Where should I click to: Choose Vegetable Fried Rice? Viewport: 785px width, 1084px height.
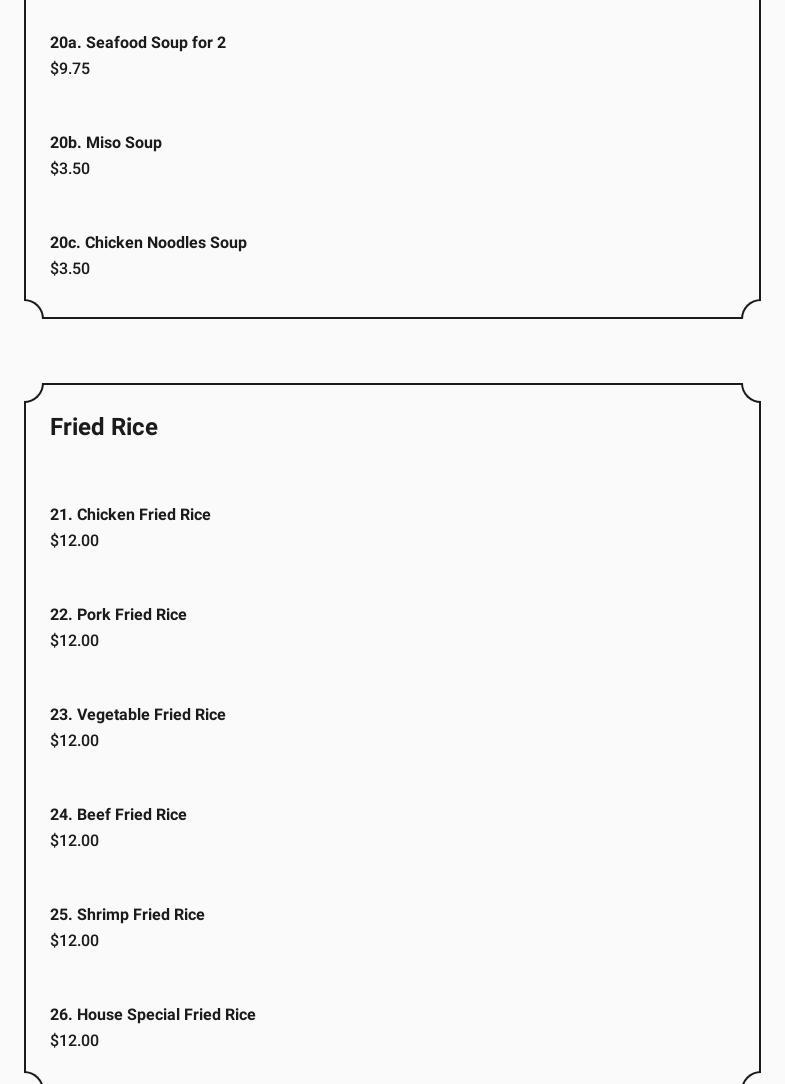coord(138,715)
